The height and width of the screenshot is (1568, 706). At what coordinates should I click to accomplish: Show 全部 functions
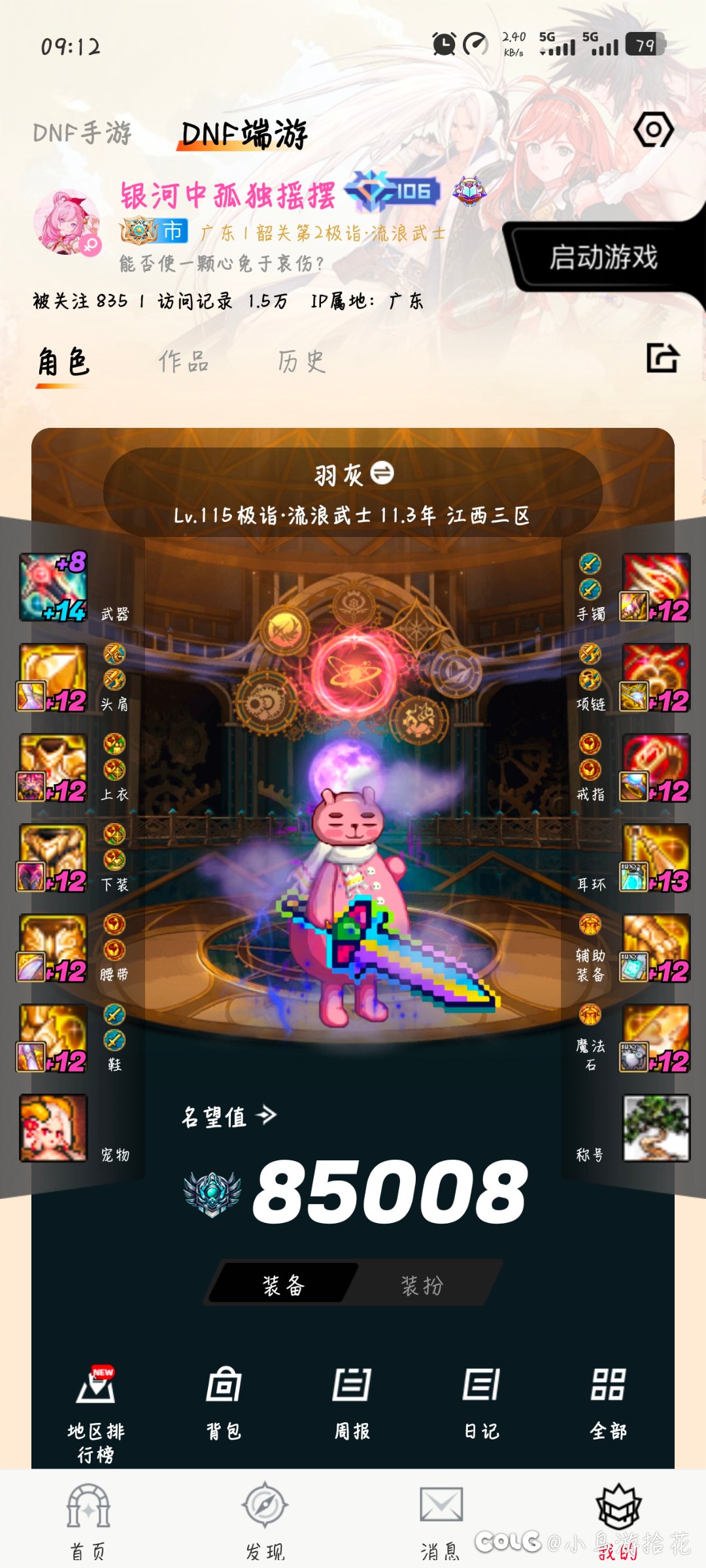click(x=608, y=1398)
